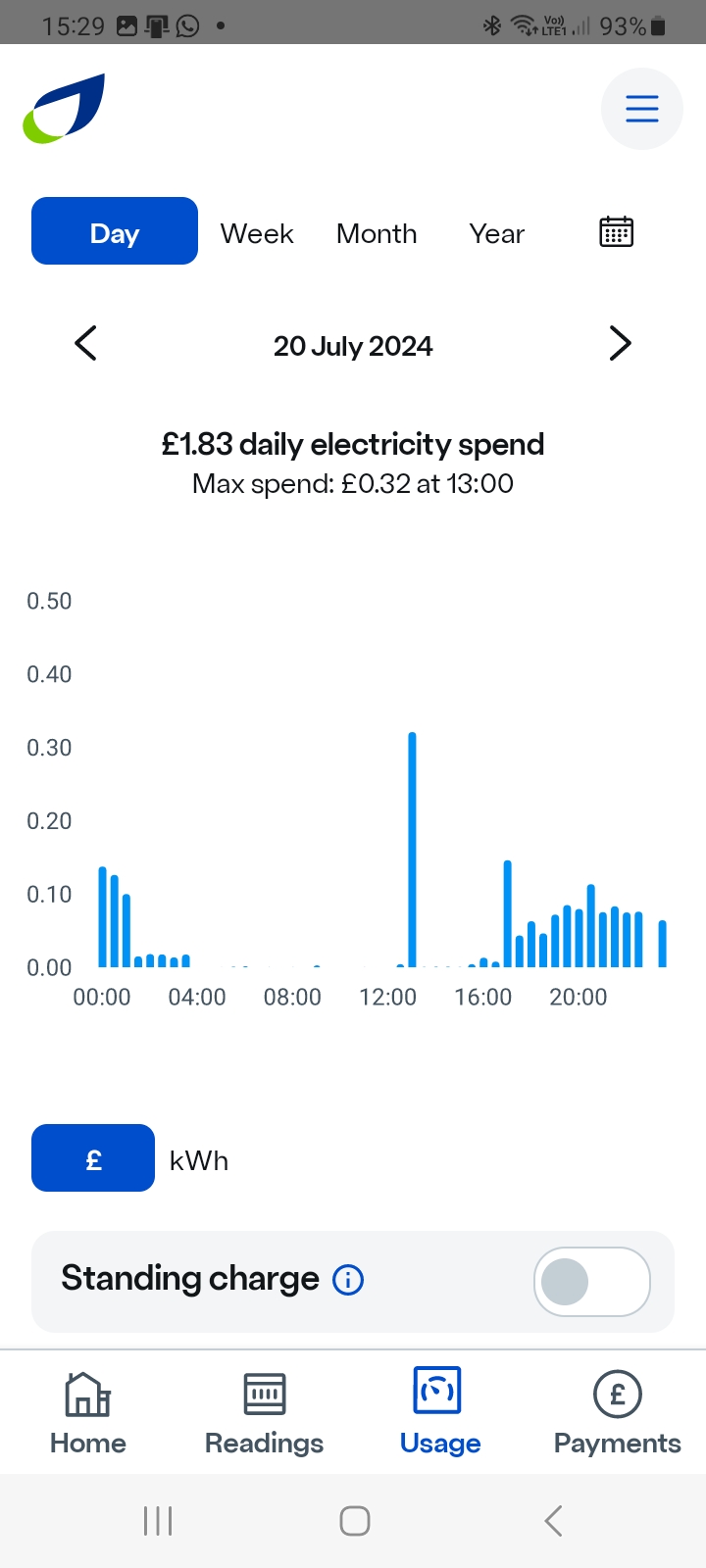
Task: Switch to the Month view
Action: click(x=377, y=233)
